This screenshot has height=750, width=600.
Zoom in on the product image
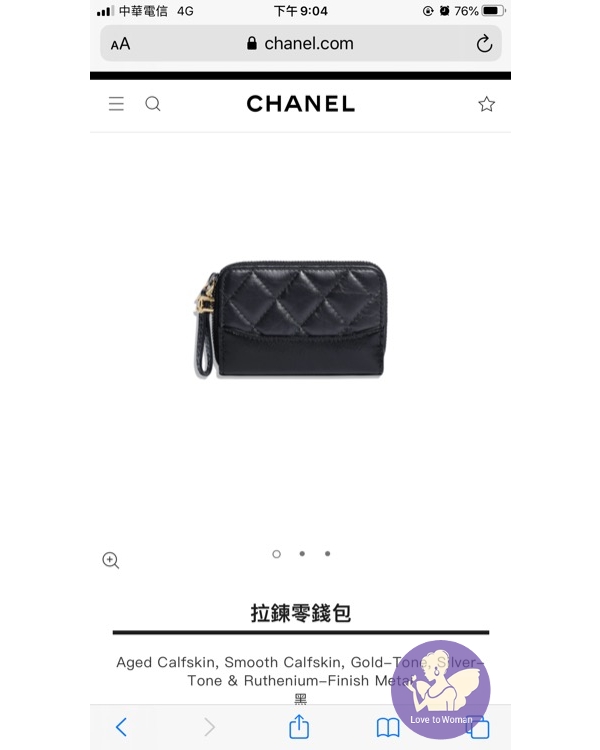(x=111, y=560)
